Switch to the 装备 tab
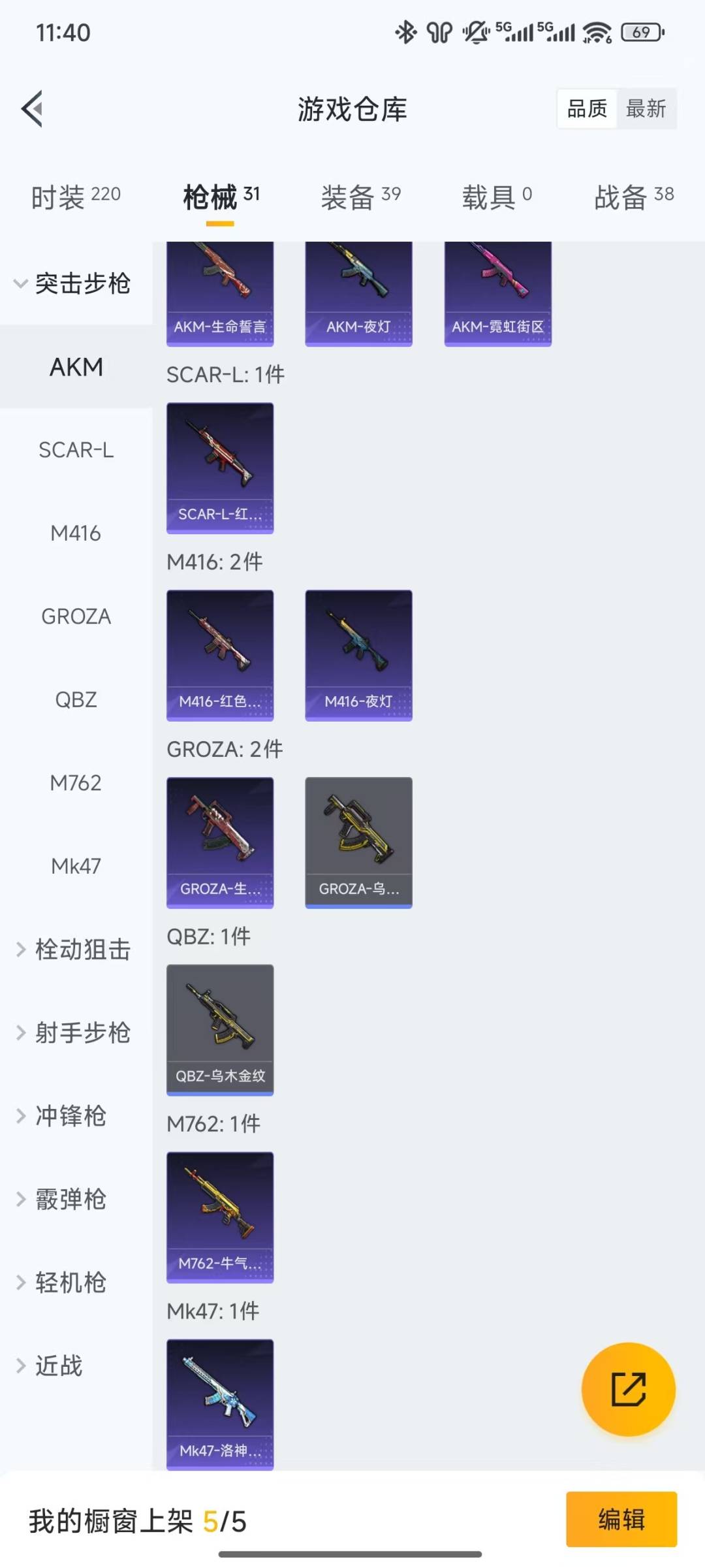This screenshot has width=705, height=1568. 360,197
